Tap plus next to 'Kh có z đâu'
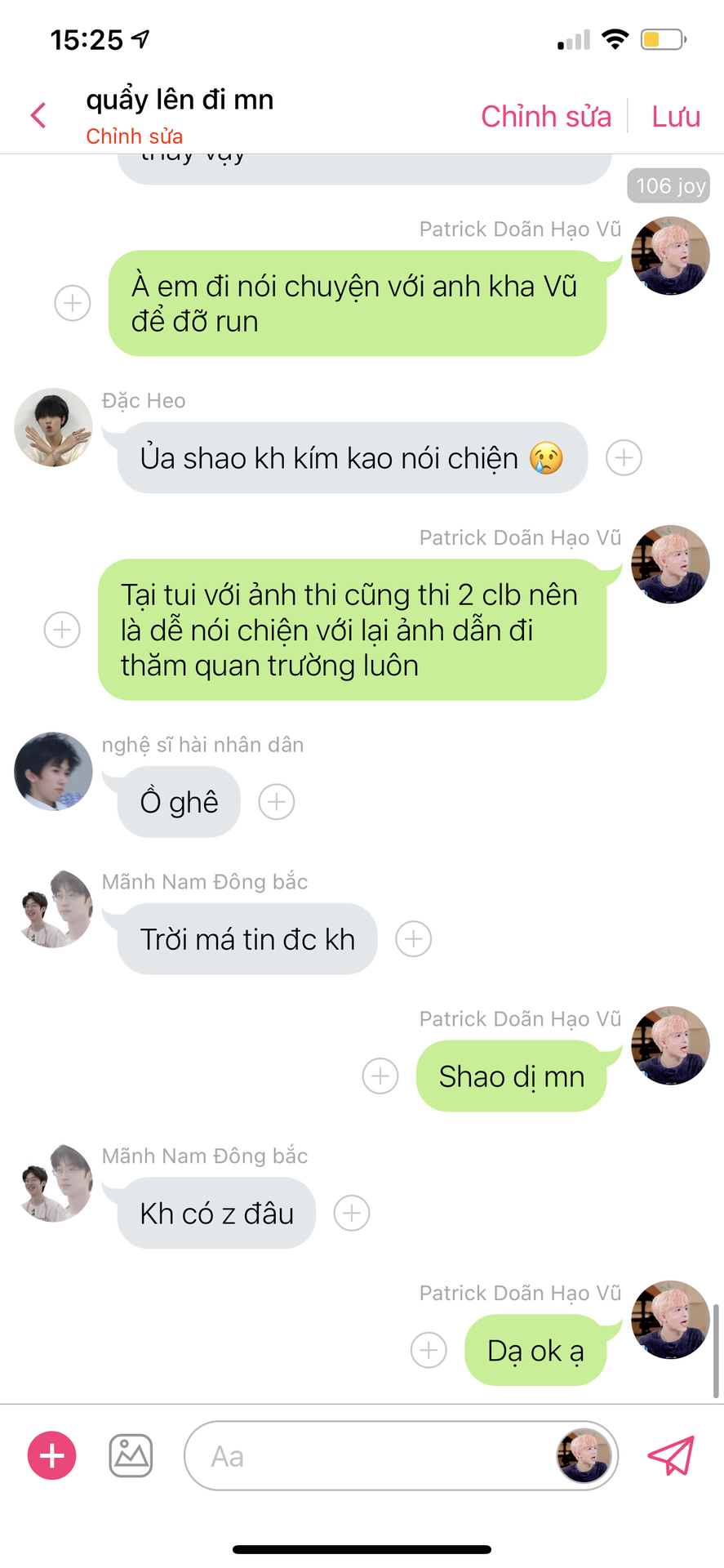The width and height of the screenshot is (724, 1568). [x=351, y=1214]
